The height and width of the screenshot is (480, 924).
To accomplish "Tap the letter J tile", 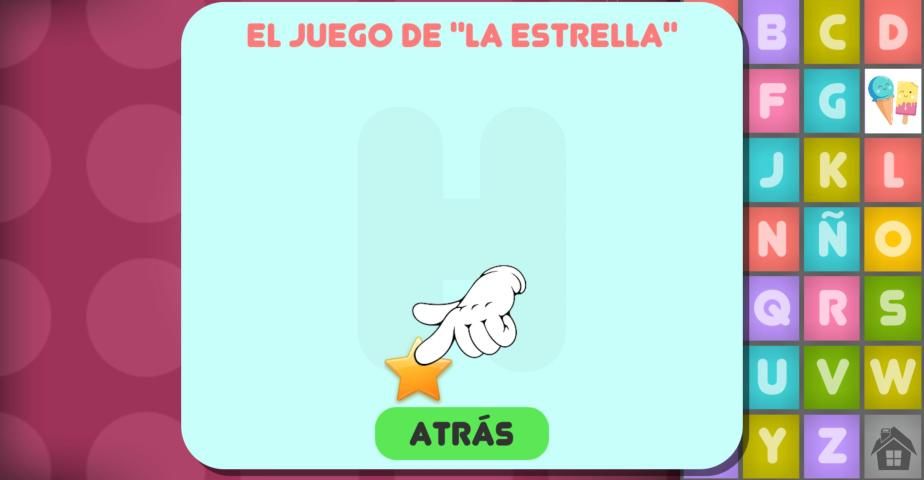I will (772, 170).
